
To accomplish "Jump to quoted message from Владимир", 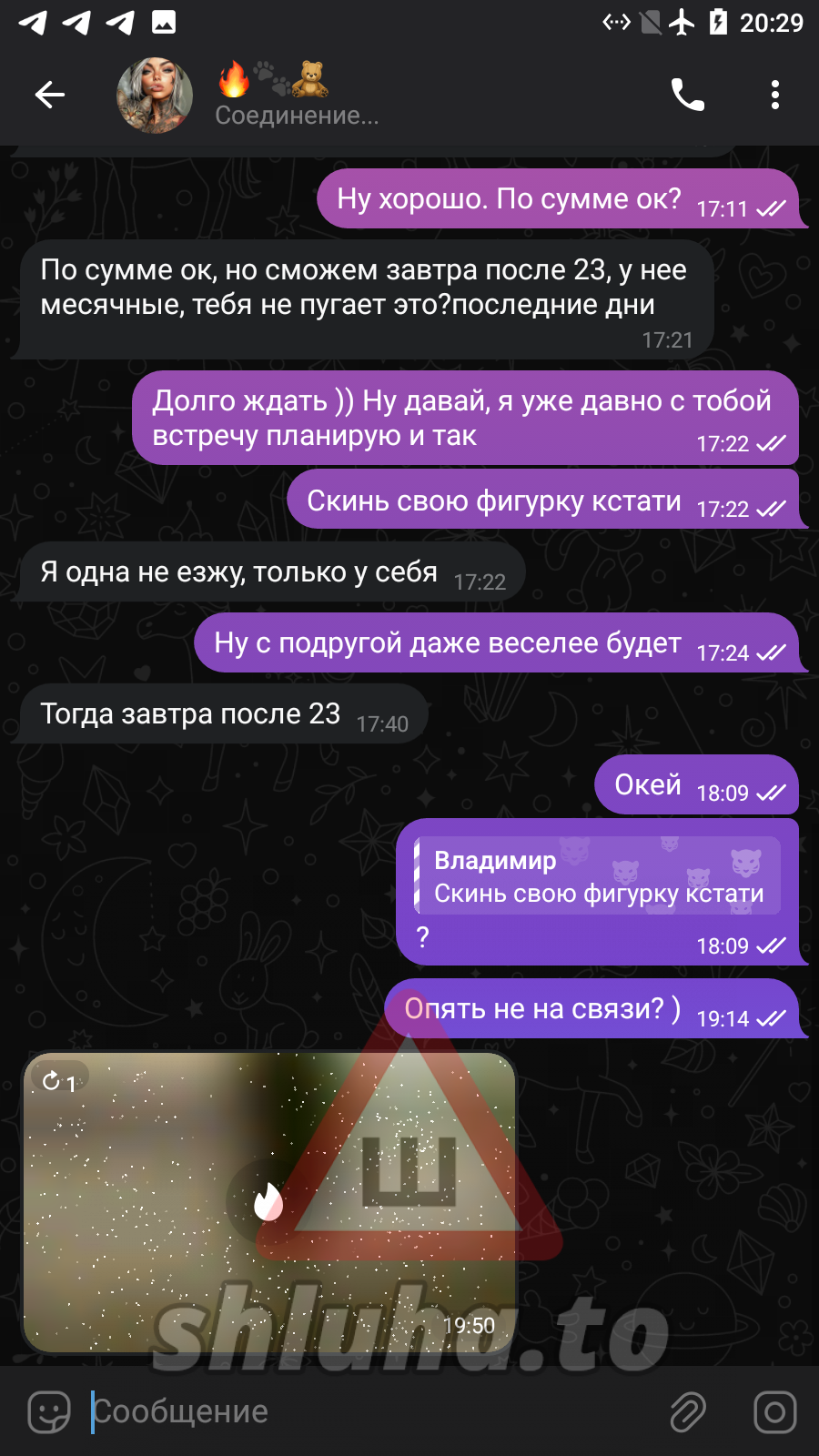I will pos(598,875).
